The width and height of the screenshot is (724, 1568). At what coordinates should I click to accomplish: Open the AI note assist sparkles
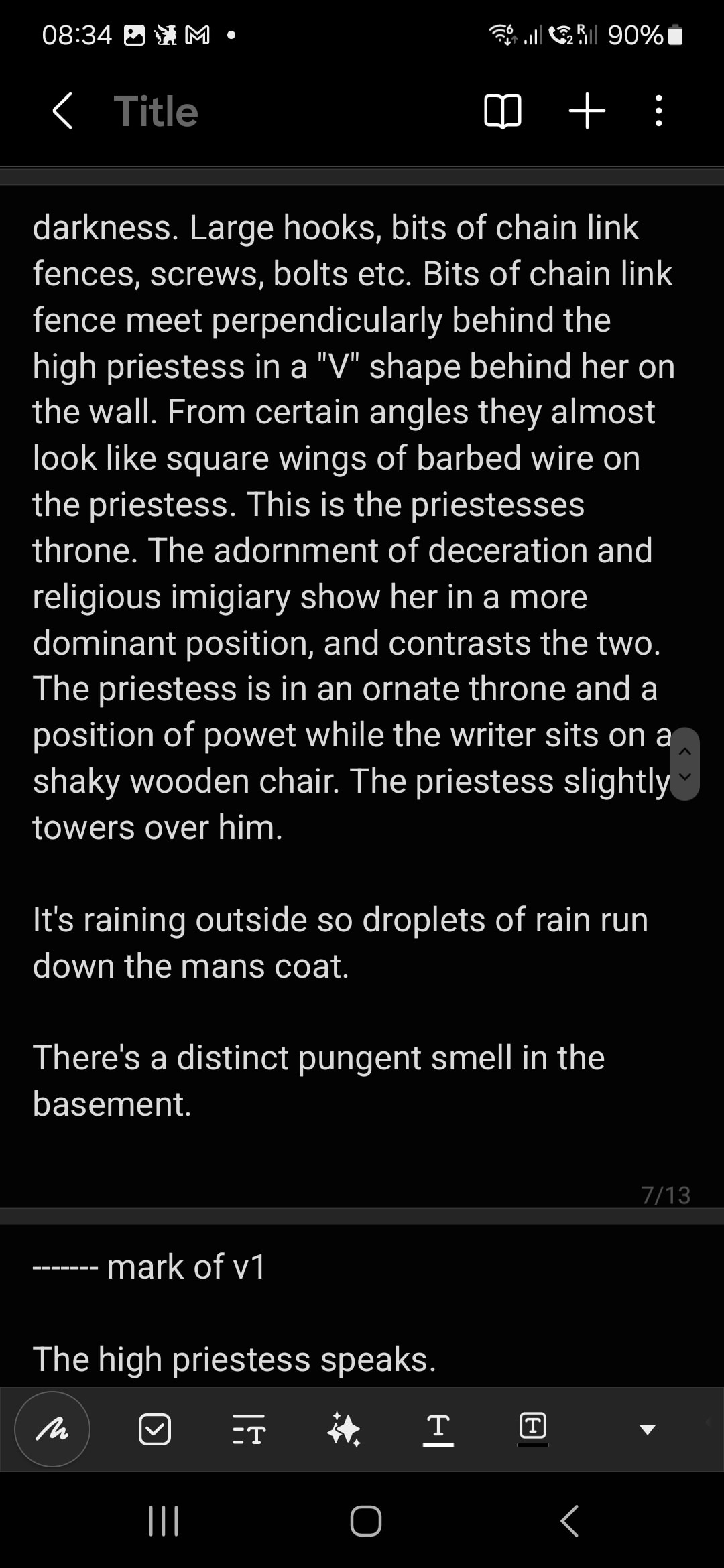(344, 1429)
